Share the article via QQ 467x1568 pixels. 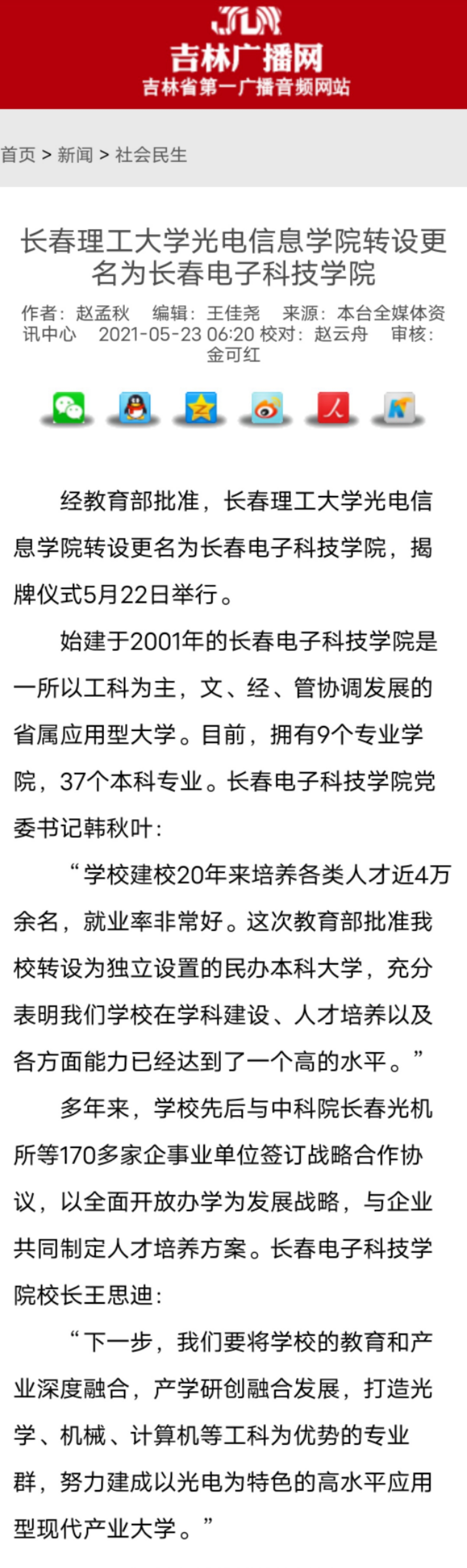(x=134, y=407)
